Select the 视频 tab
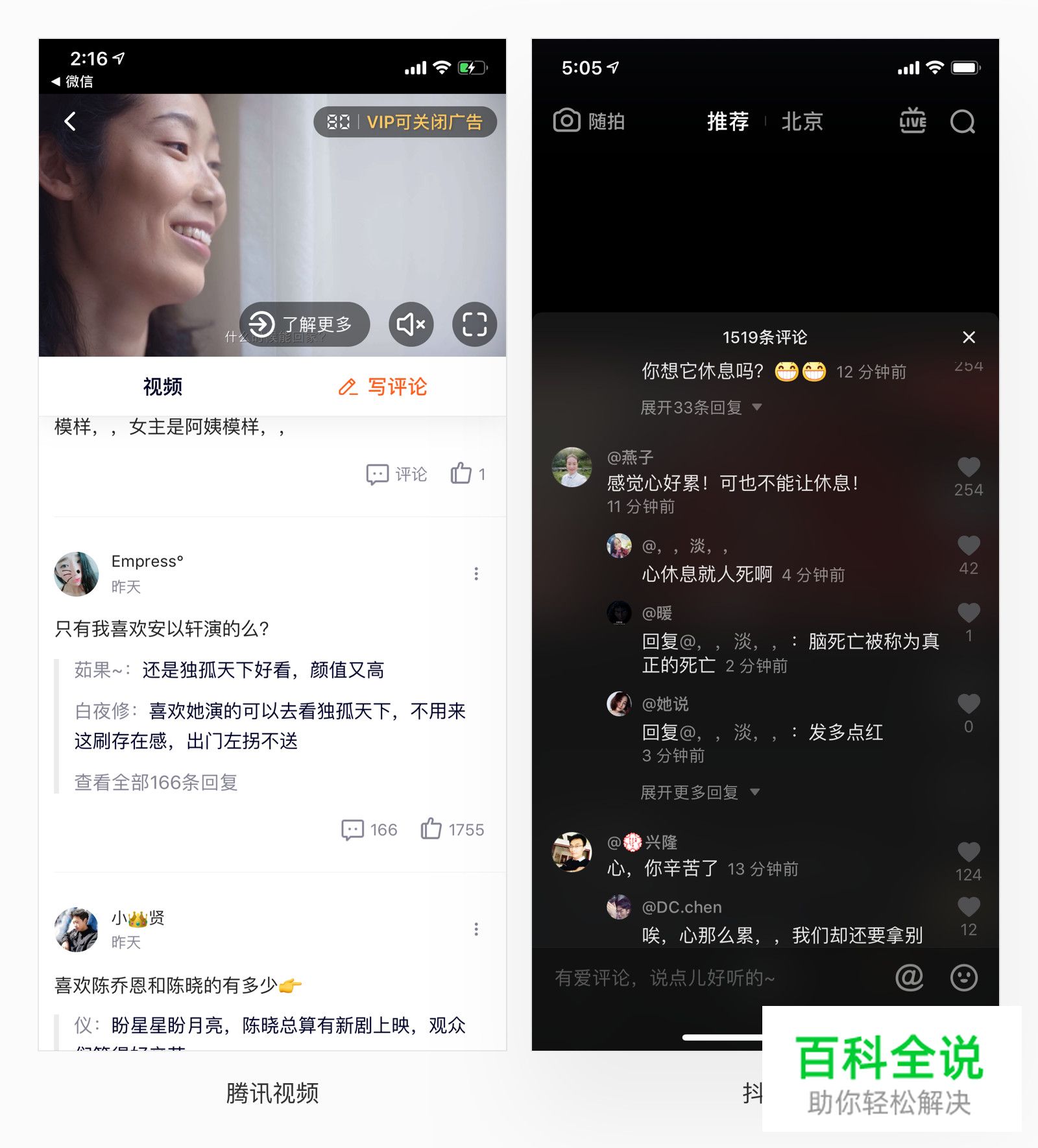The image size is (1038, 1148). click(163, 387)
